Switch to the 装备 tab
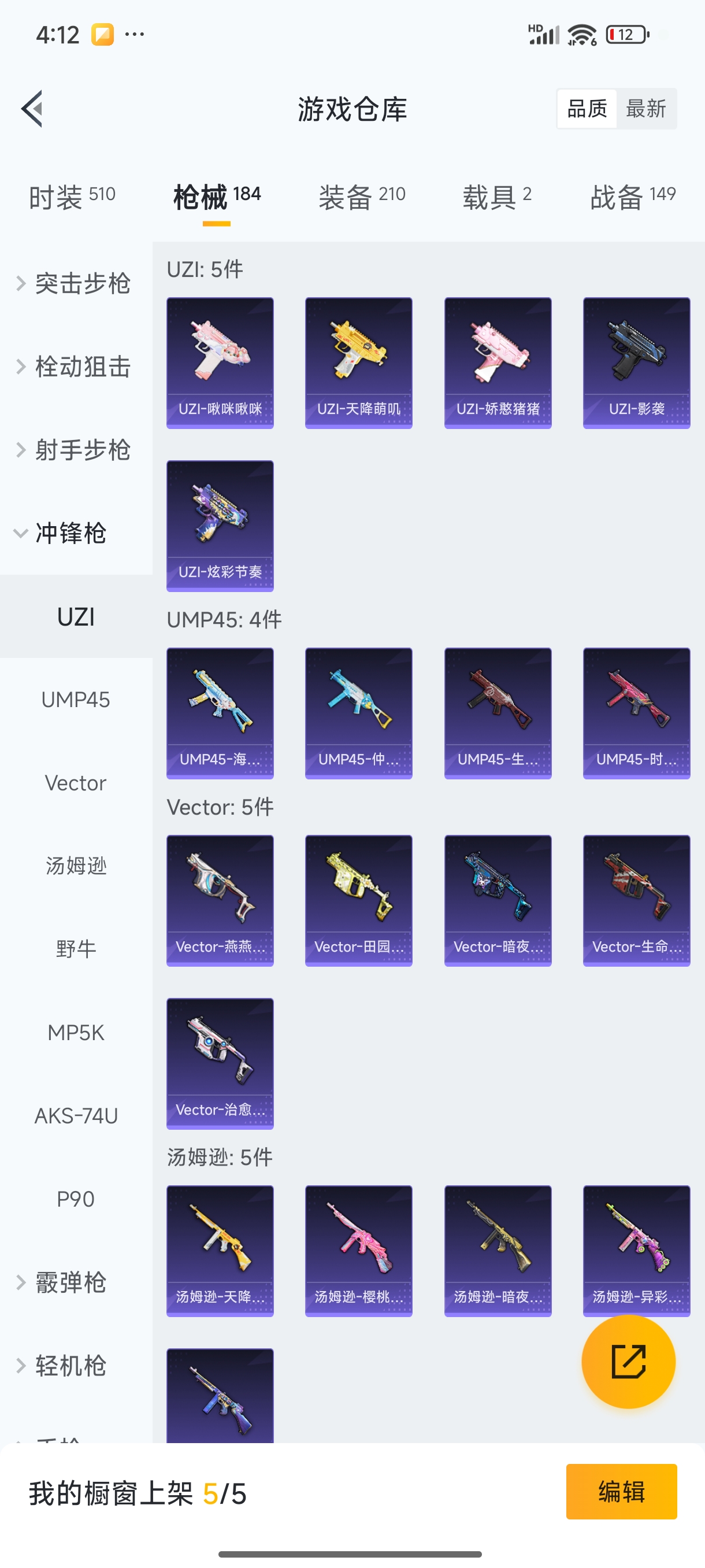 point(362,197)
